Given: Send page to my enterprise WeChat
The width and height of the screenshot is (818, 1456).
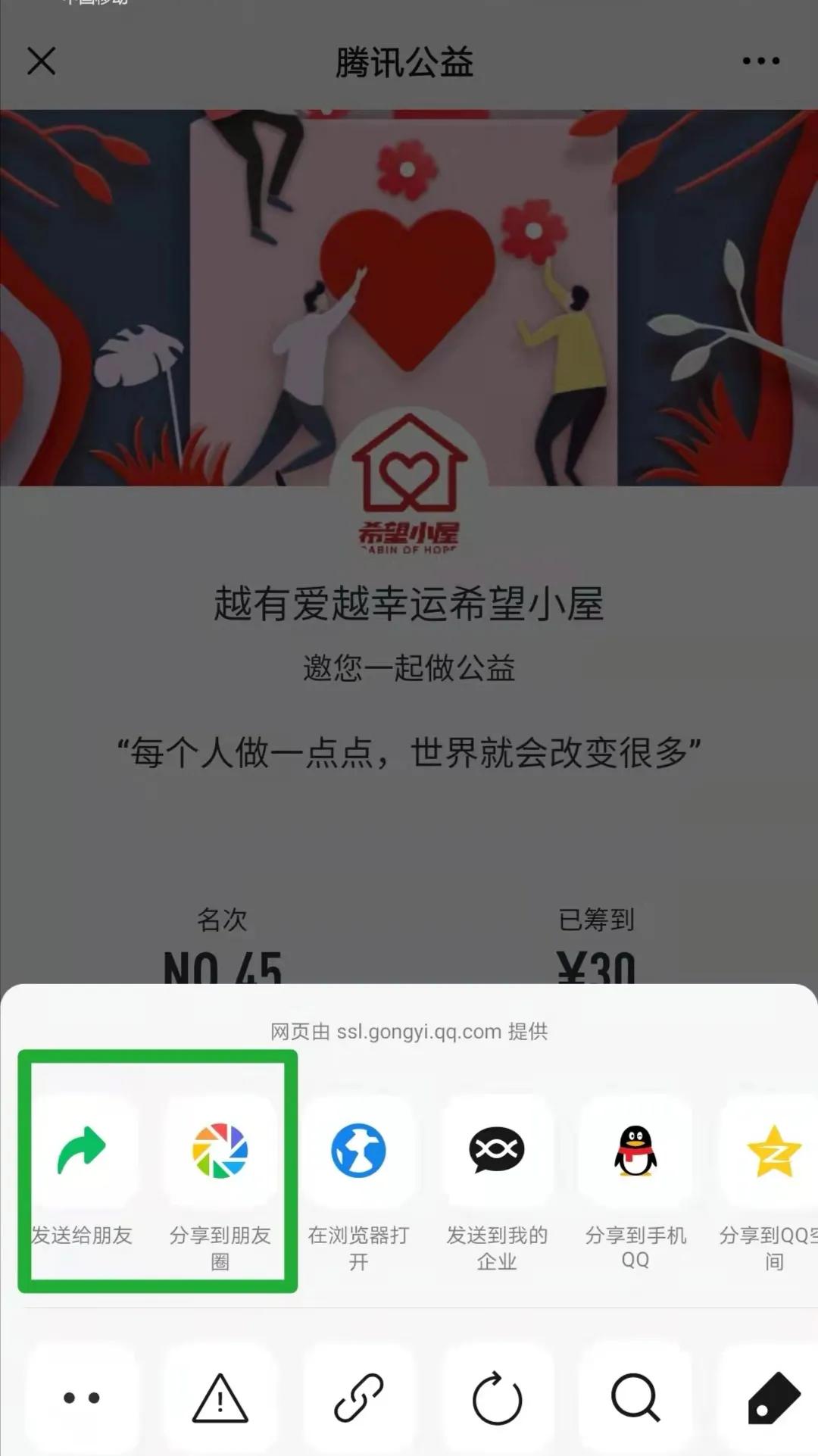Looking at the screenshot, I should coord(497,1150).
